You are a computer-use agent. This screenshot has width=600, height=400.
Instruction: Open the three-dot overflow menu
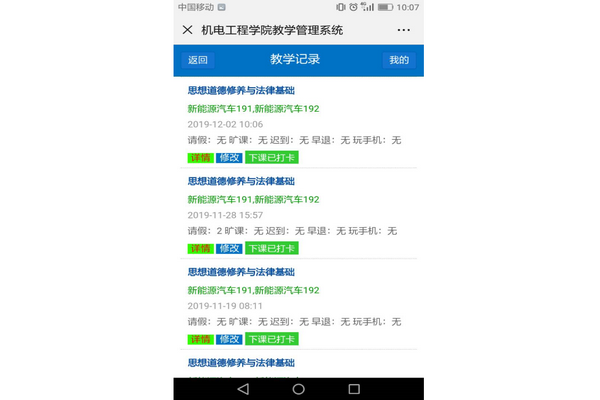point(403,30)
